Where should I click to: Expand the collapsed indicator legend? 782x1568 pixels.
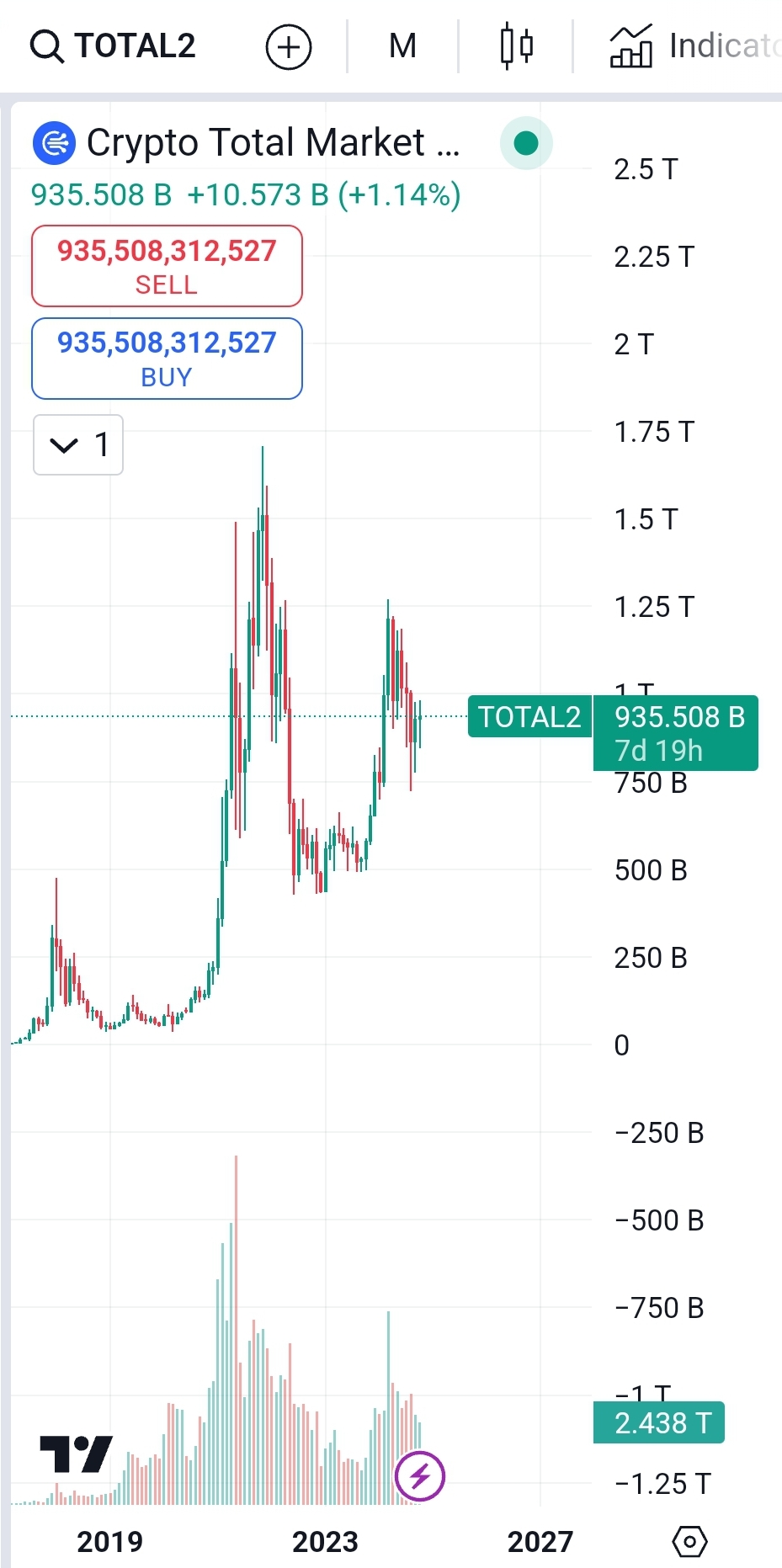click(x=78, y=444)
